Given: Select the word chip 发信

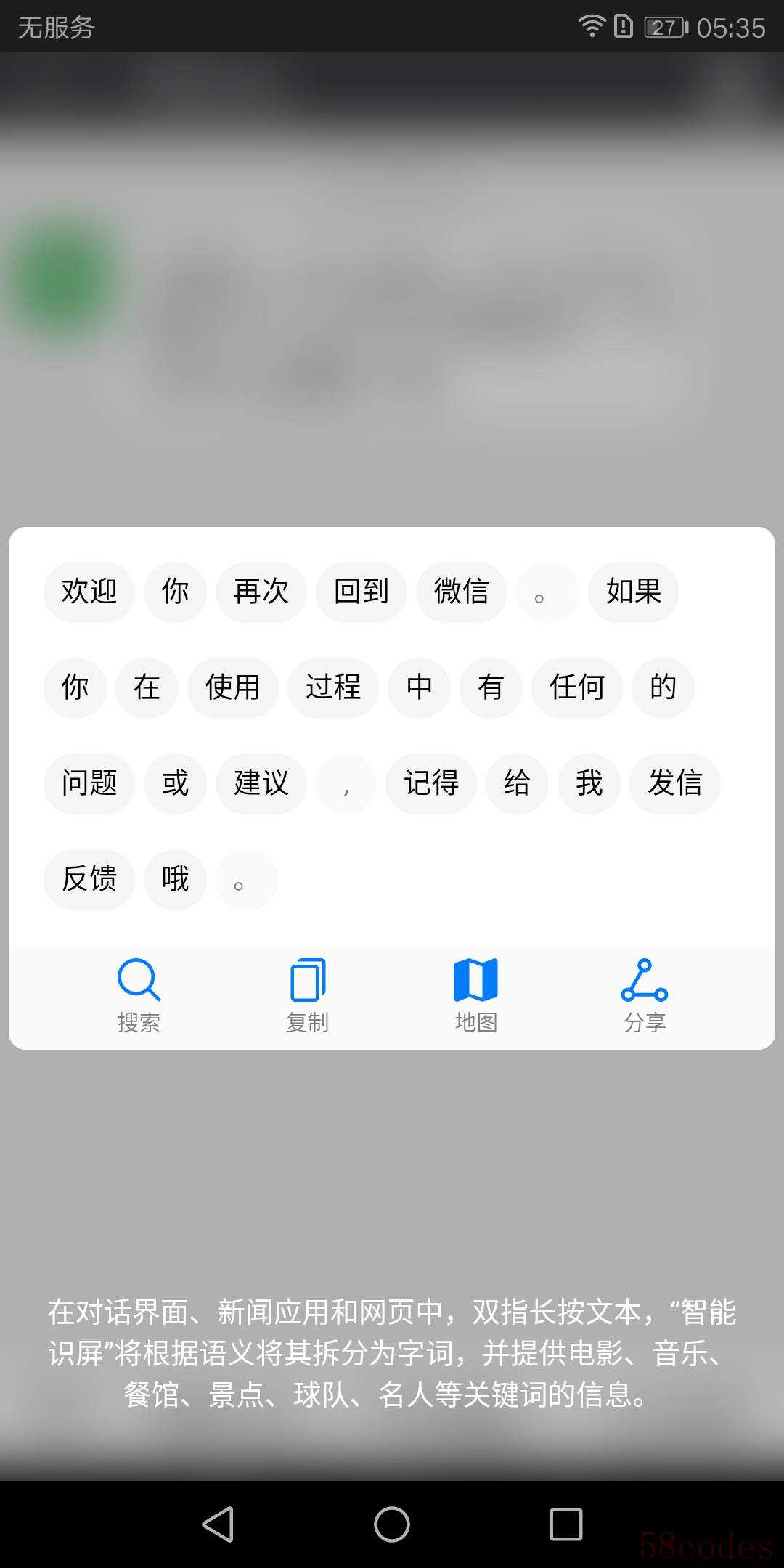Looking at the screenshot, I should (x=674, y=783).
